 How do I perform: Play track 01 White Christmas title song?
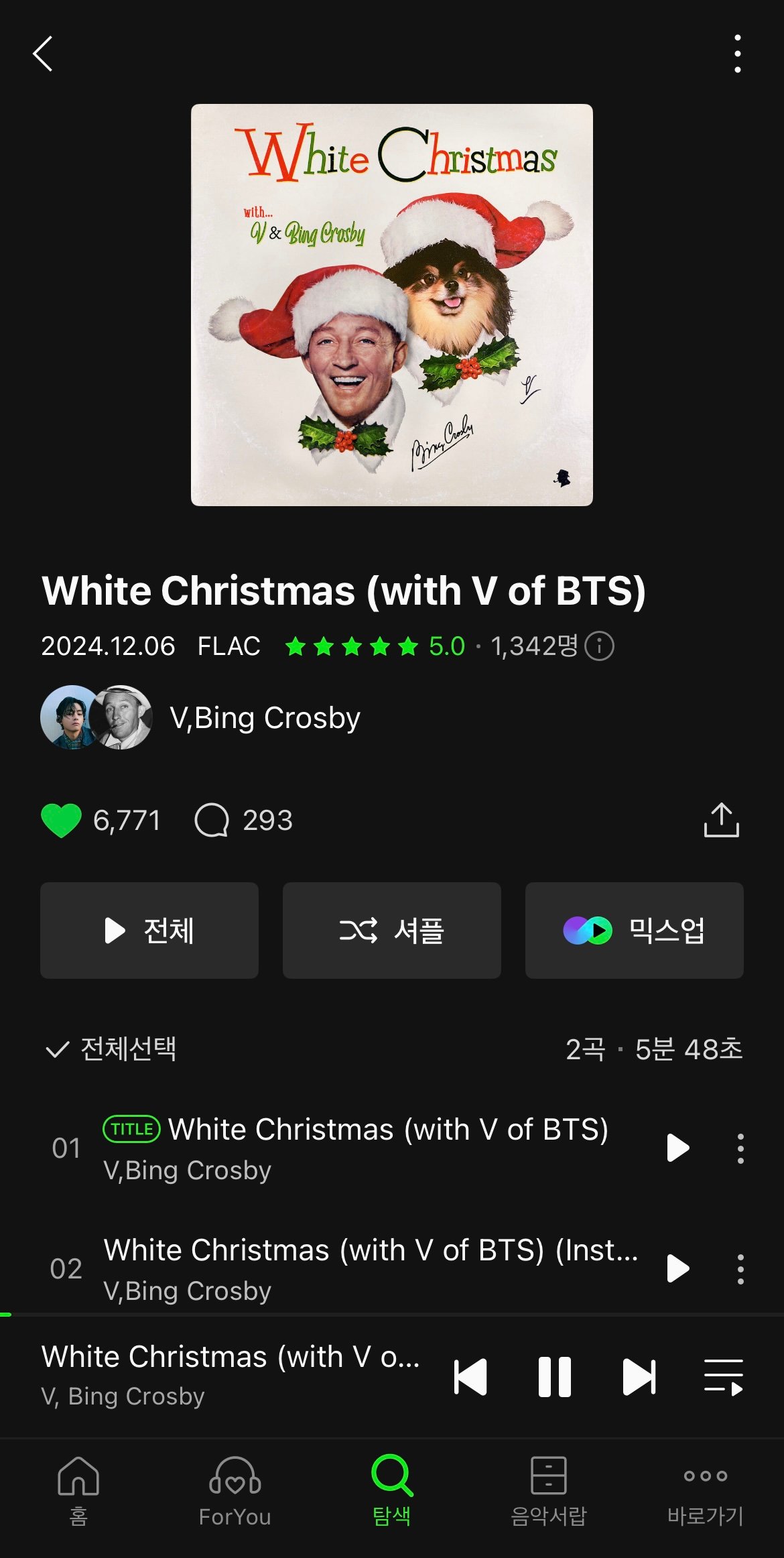coord(678,1148)
